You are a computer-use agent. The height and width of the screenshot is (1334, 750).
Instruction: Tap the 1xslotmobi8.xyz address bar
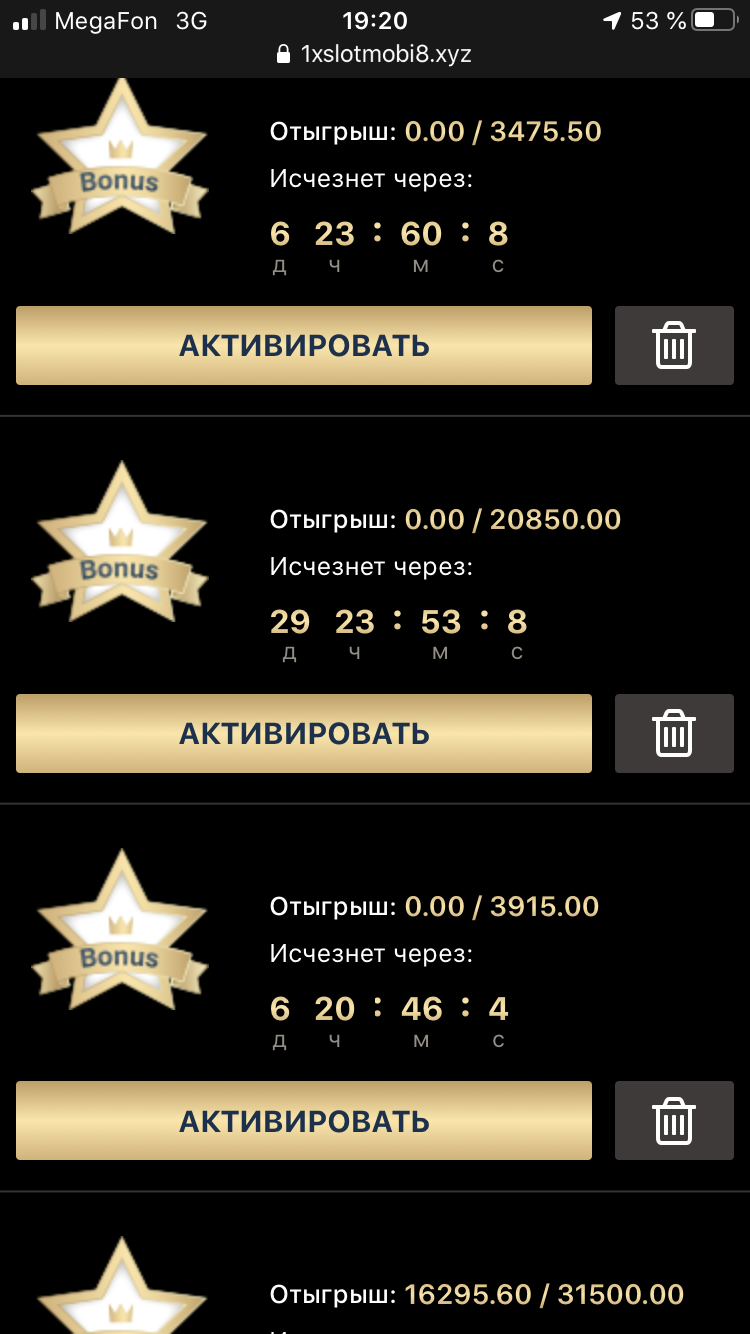point(375,54)
